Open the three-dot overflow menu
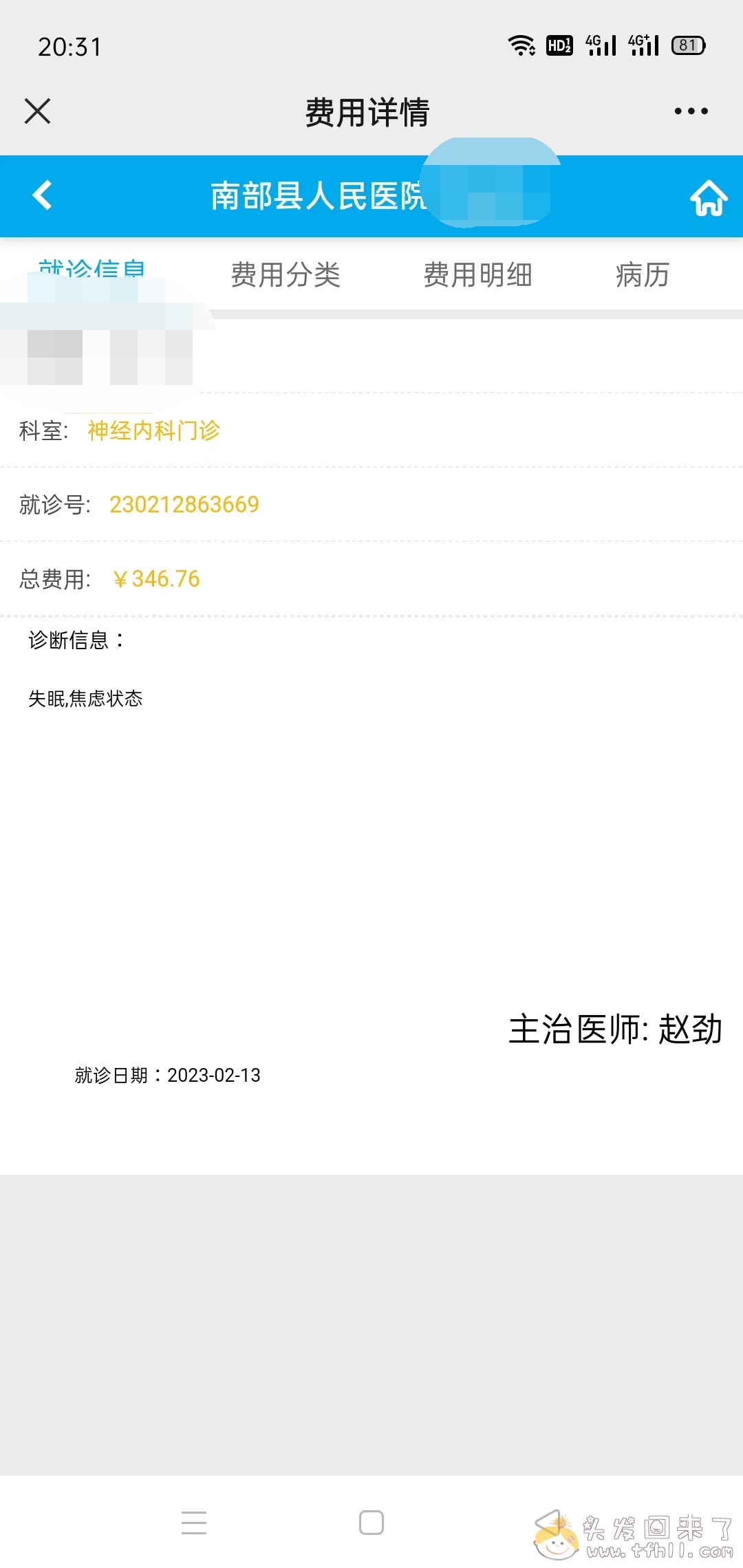Viewport: 743px width, 1568px height. 691,111
